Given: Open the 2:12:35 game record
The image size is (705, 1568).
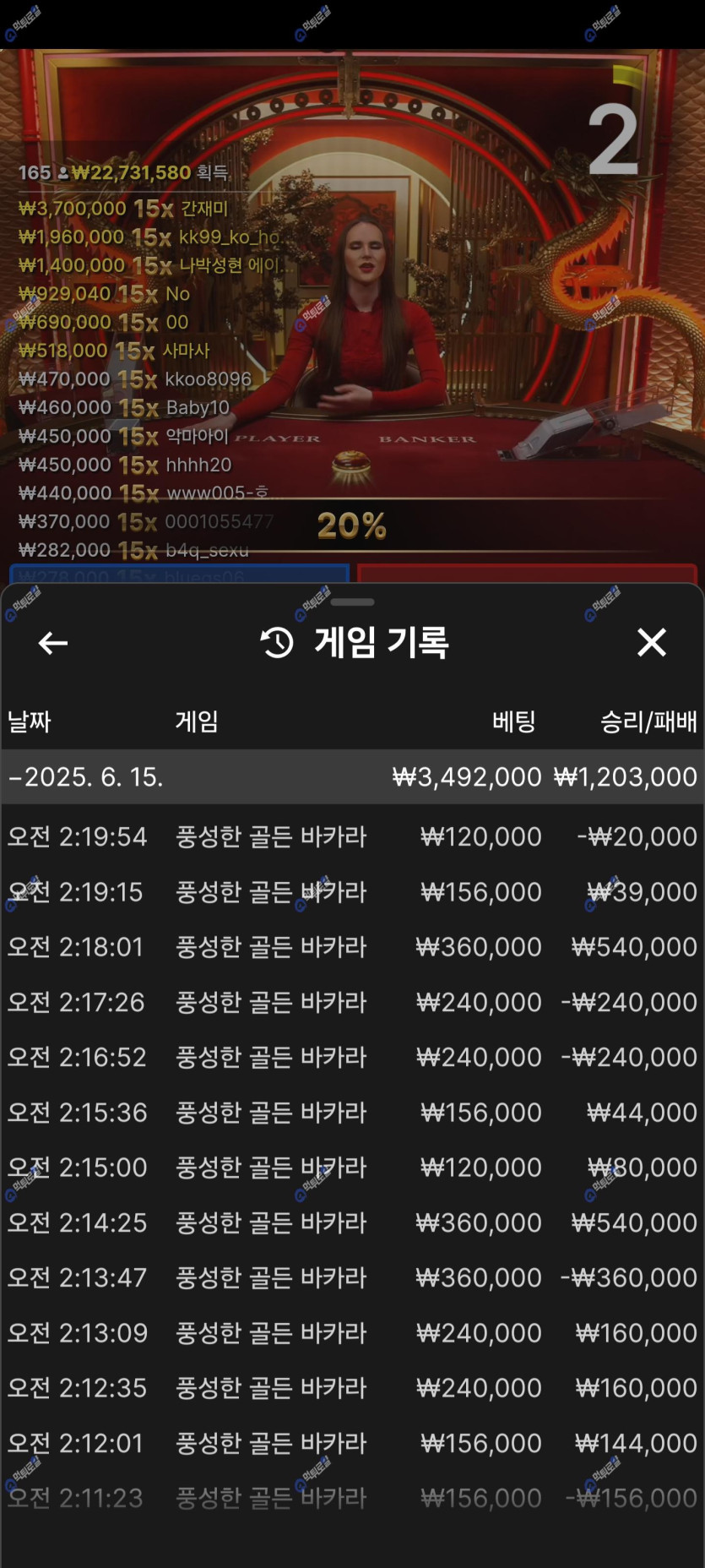Looking at the screenshot, I should tap(352, 1387).
